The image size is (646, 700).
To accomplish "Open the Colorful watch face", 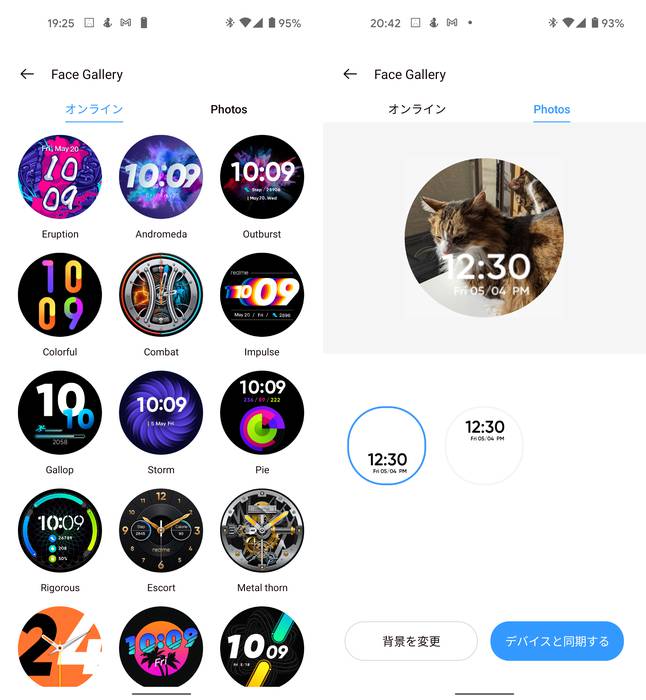I will 60,295.
